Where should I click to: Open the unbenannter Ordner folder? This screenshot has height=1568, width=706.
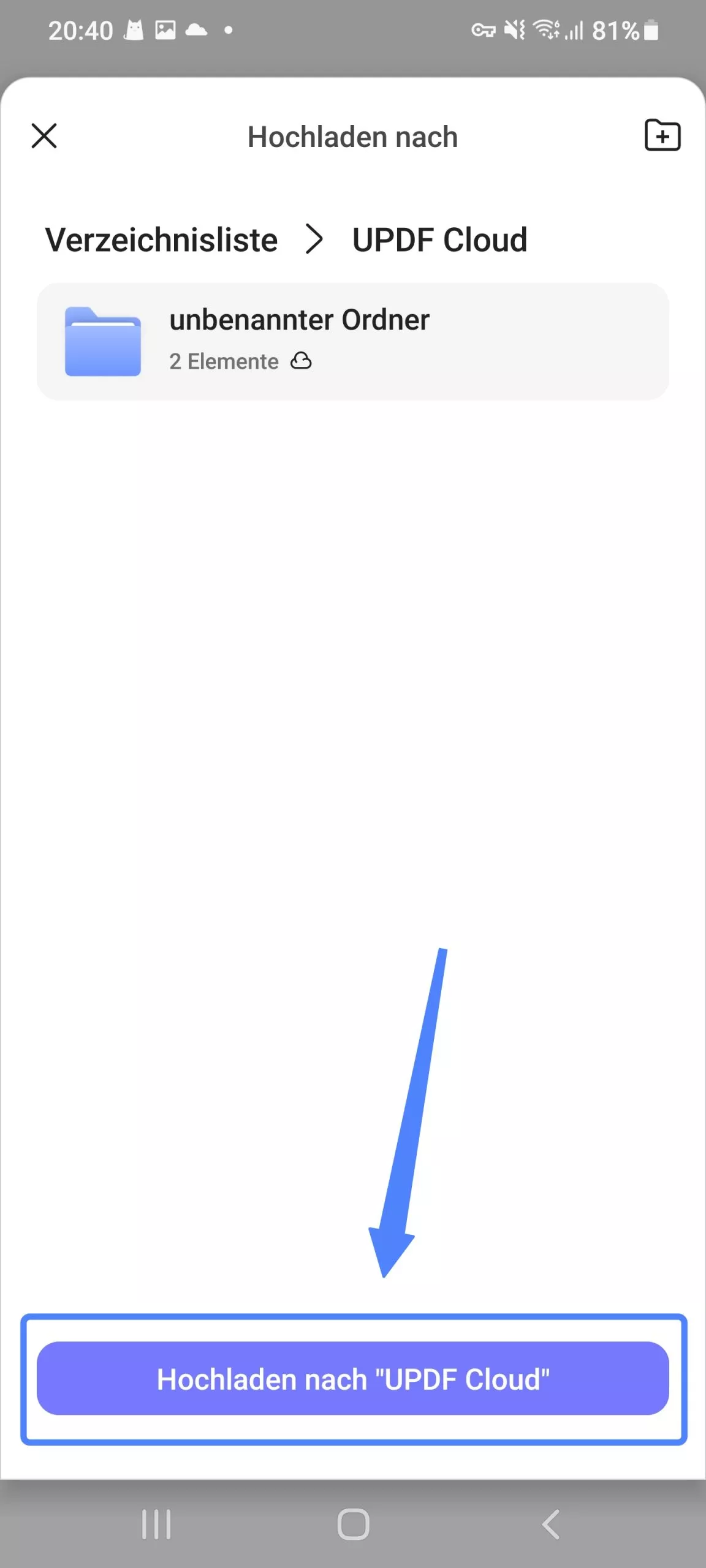tap(352, 341)
